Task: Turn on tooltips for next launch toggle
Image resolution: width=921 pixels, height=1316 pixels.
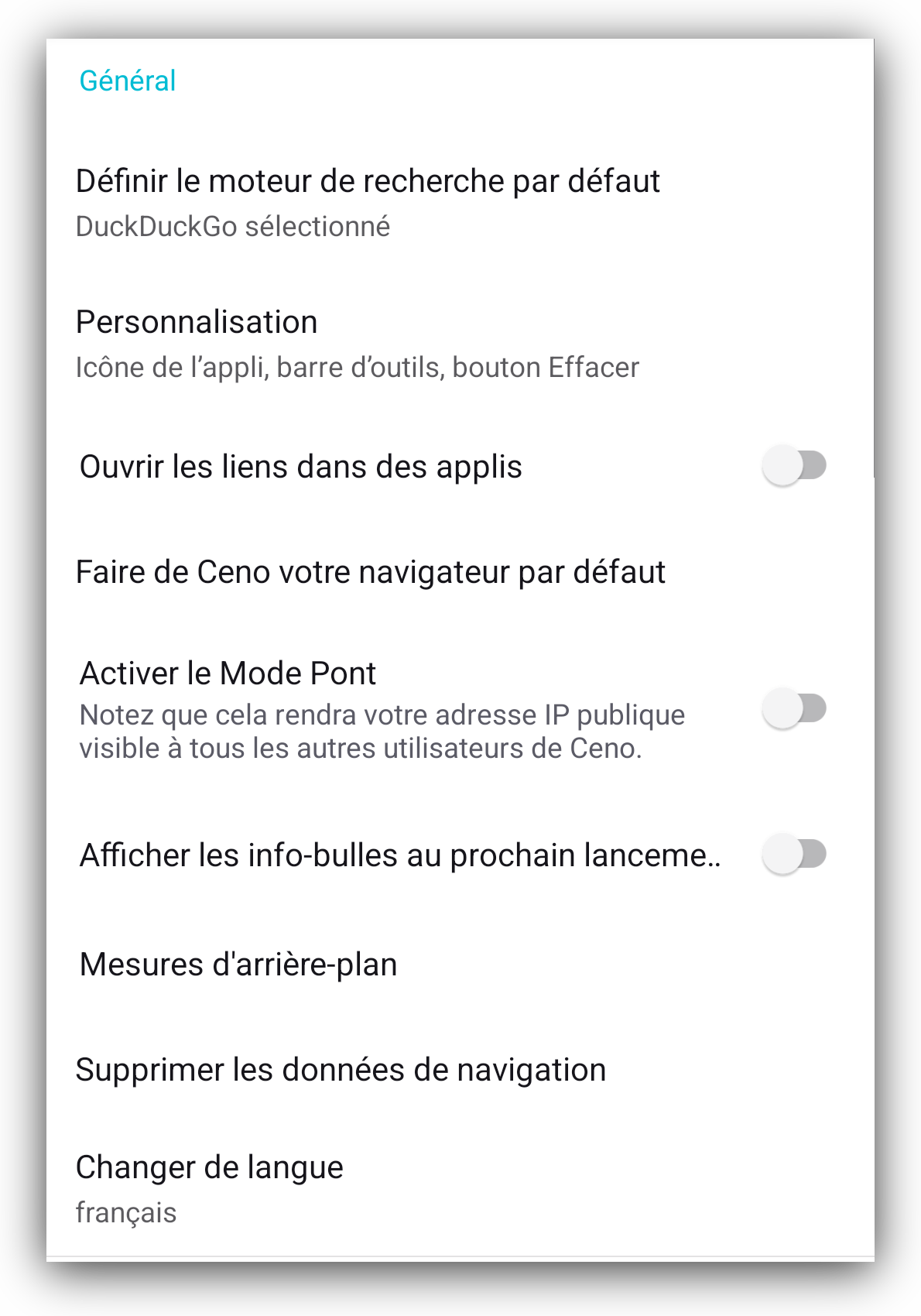Action: (794, 855)
